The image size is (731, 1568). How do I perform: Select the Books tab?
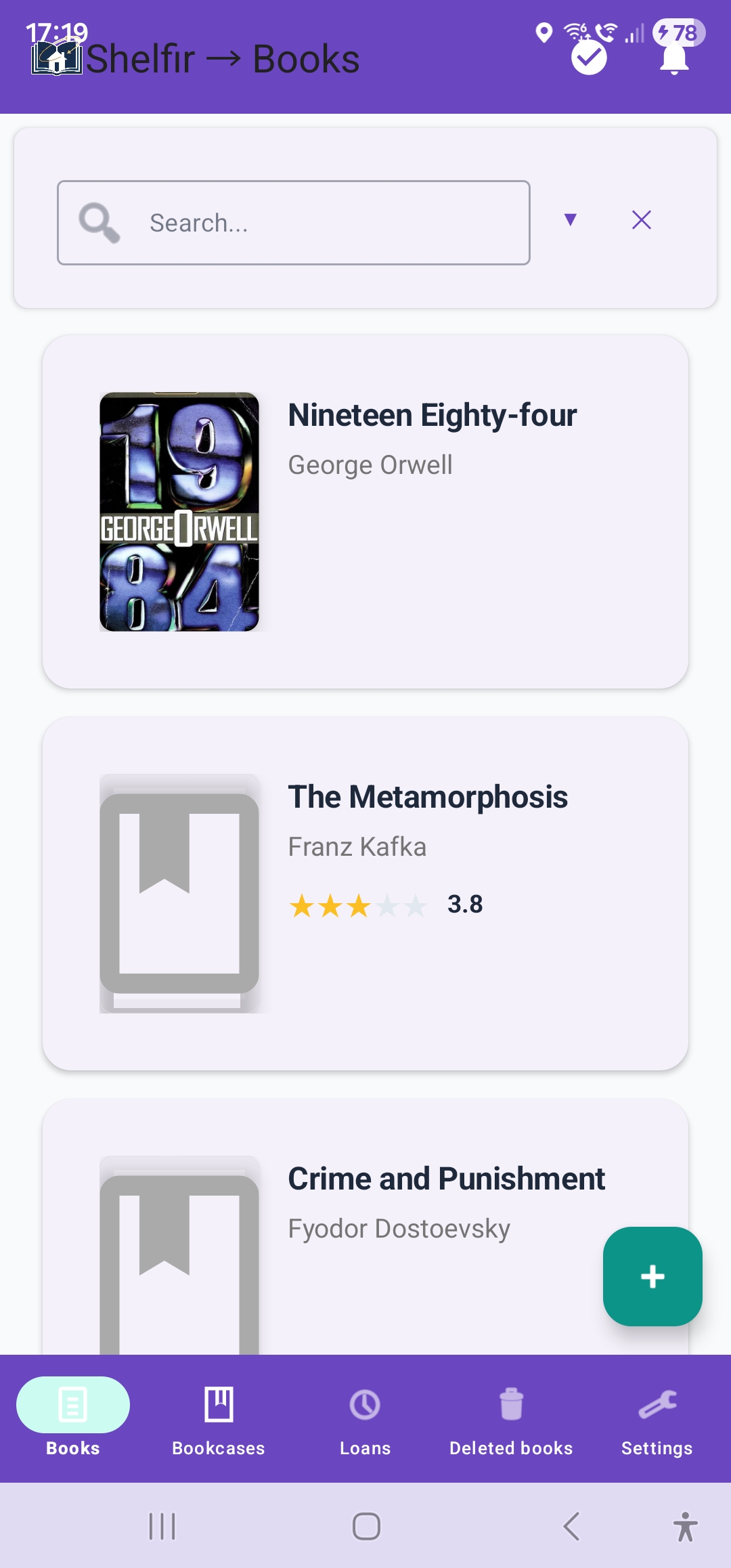coord(73,1419)
